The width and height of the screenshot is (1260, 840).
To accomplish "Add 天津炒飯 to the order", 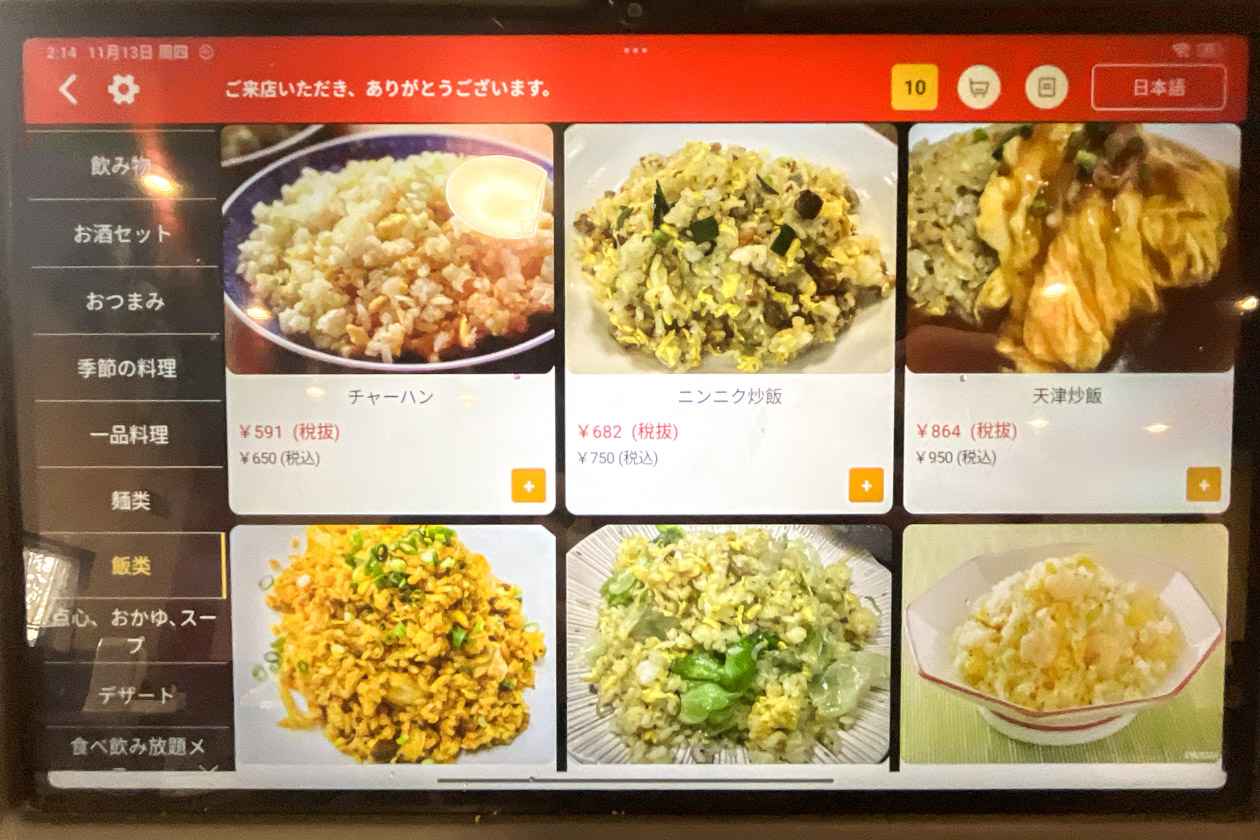I will [x=1204, y=484].
